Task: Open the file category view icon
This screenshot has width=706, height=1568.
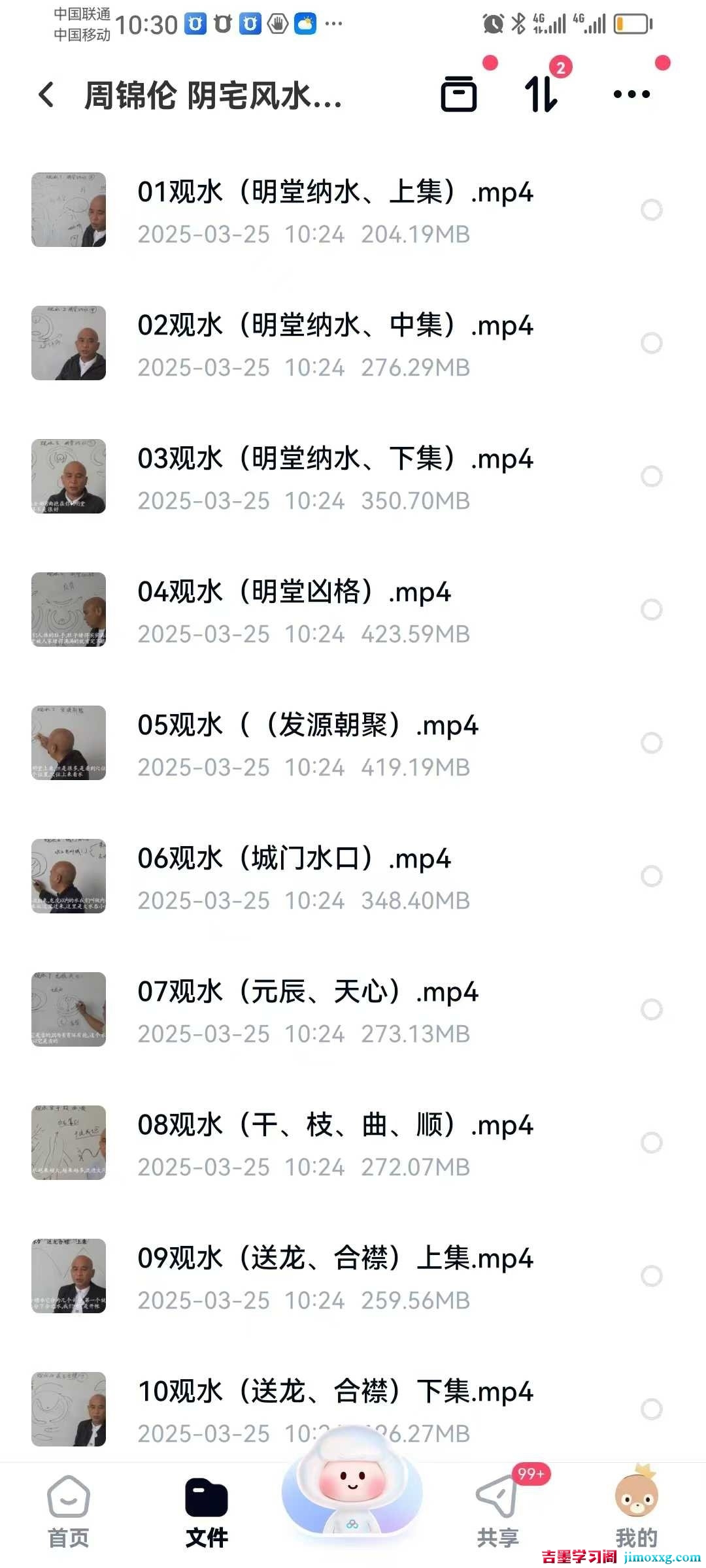Action: [460, 95]
